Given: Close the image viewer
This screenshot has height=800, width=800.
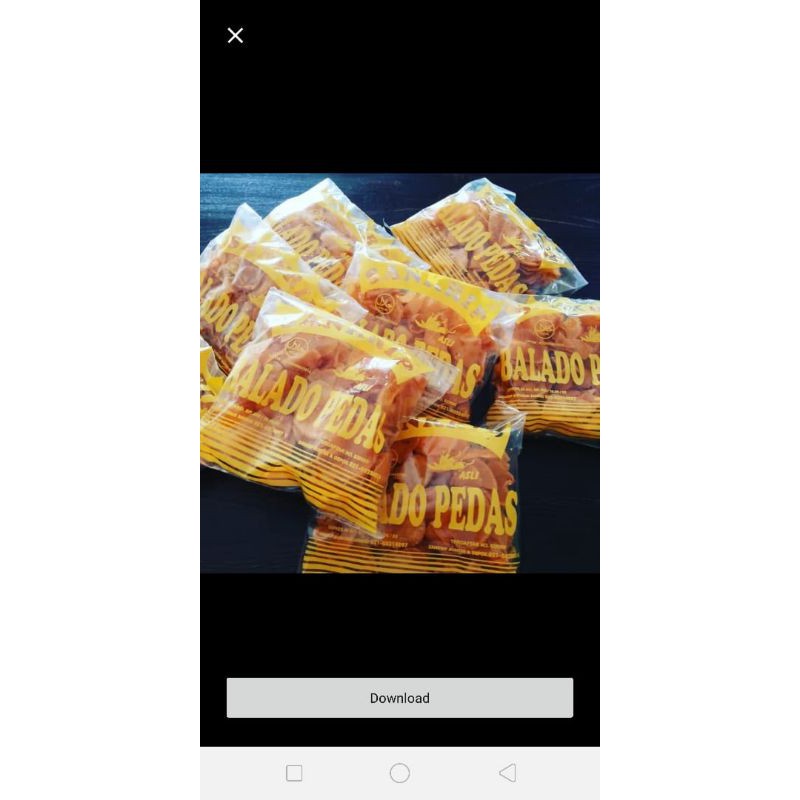Looking at the screenshot, I should pos(235,36).
